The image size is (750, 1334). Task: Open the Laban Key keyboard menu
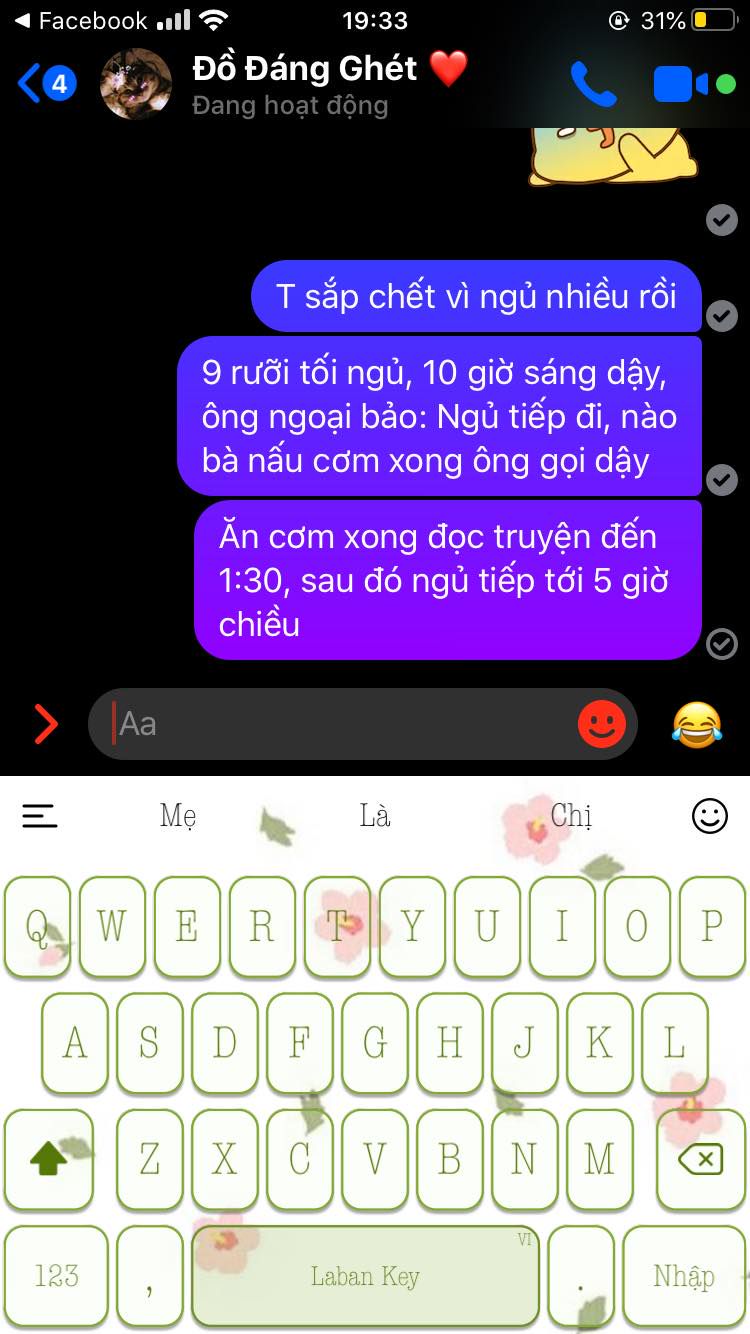40,817
